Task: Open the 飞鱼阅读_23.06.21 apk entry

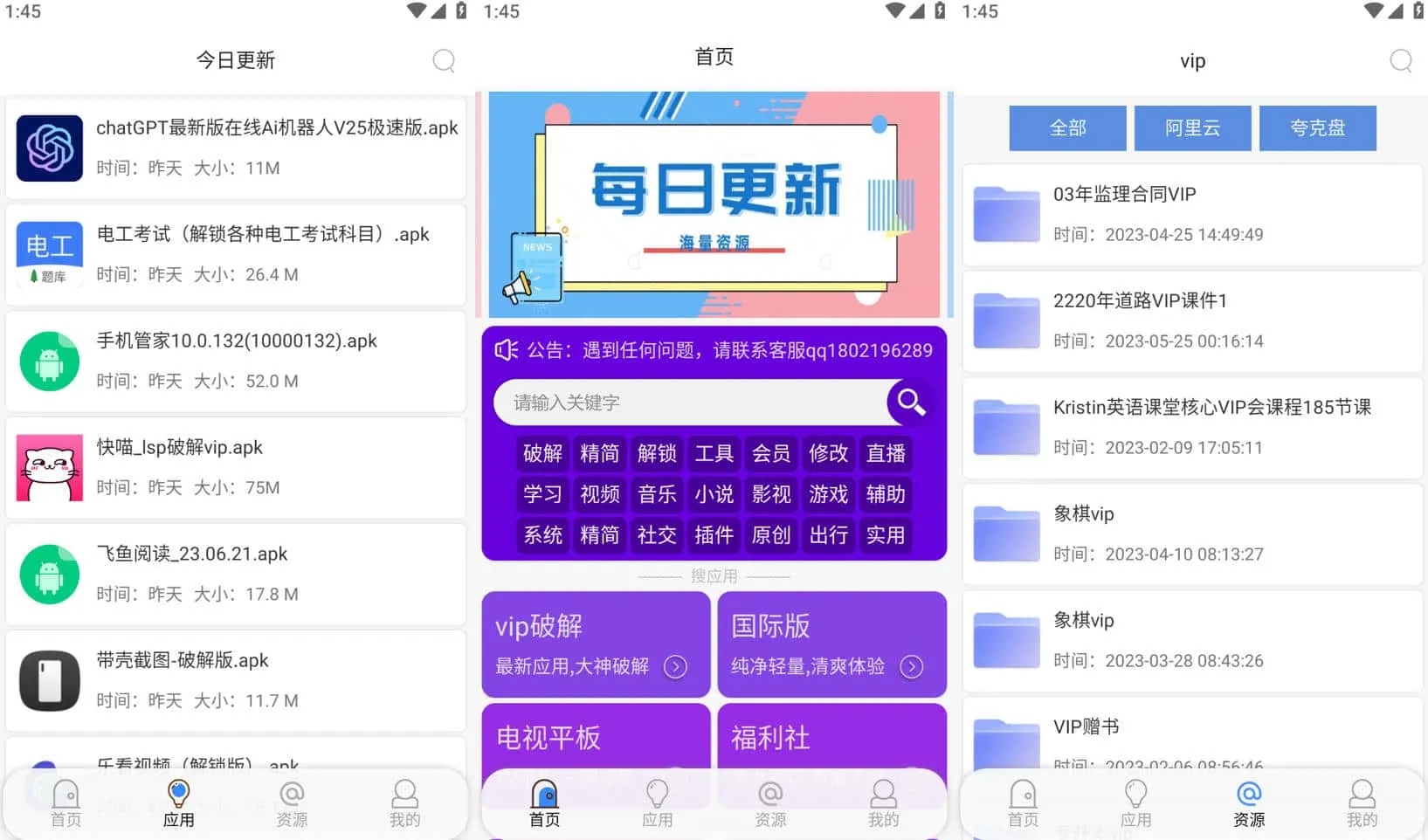Action: pyautogui.click(x=236, y=574)
